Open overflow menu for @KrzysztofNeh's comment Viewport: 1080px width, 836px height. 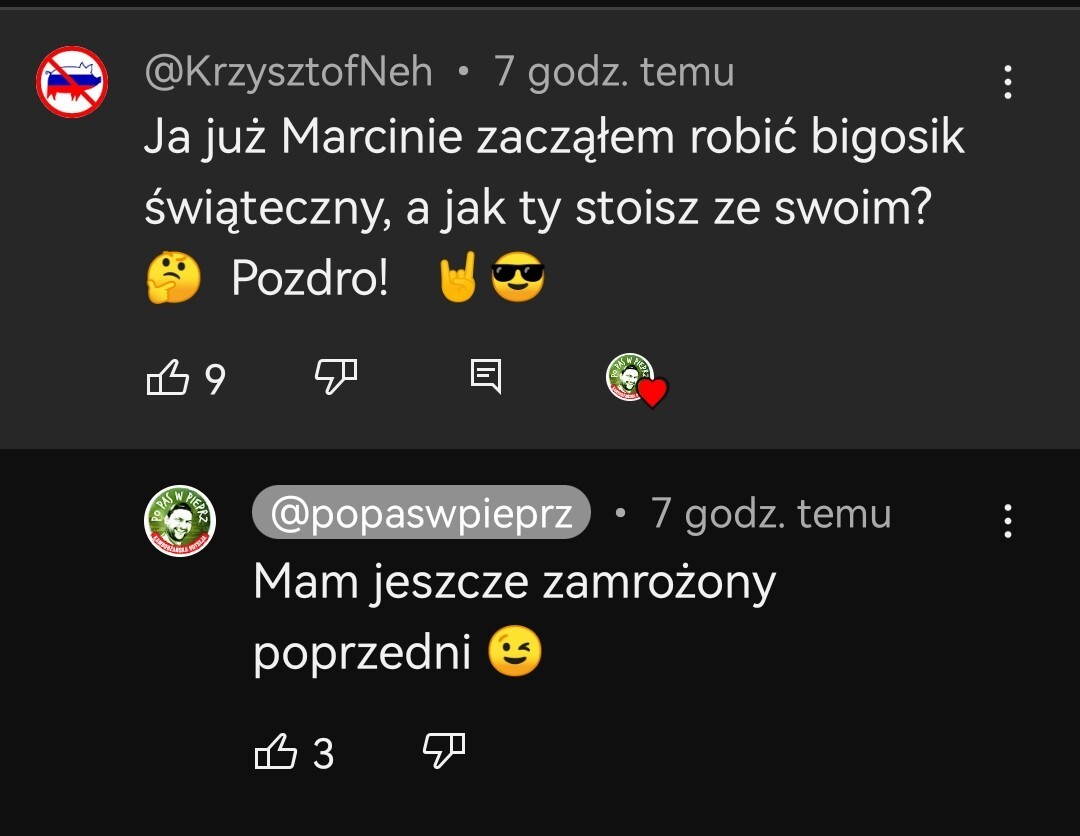pyautogui.click(x=1007, y=82)
